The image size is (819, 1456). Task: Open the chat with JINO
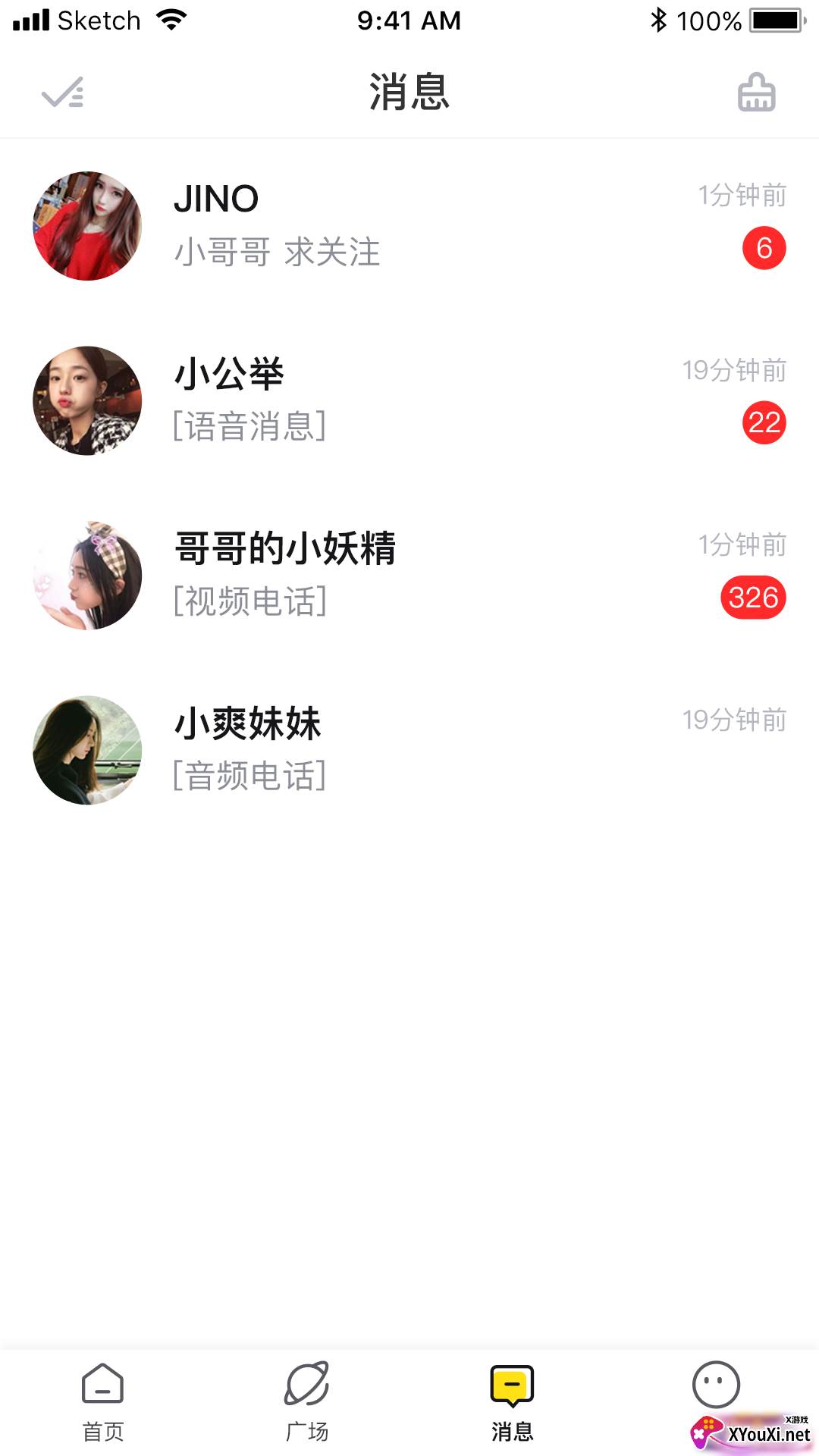409,225
